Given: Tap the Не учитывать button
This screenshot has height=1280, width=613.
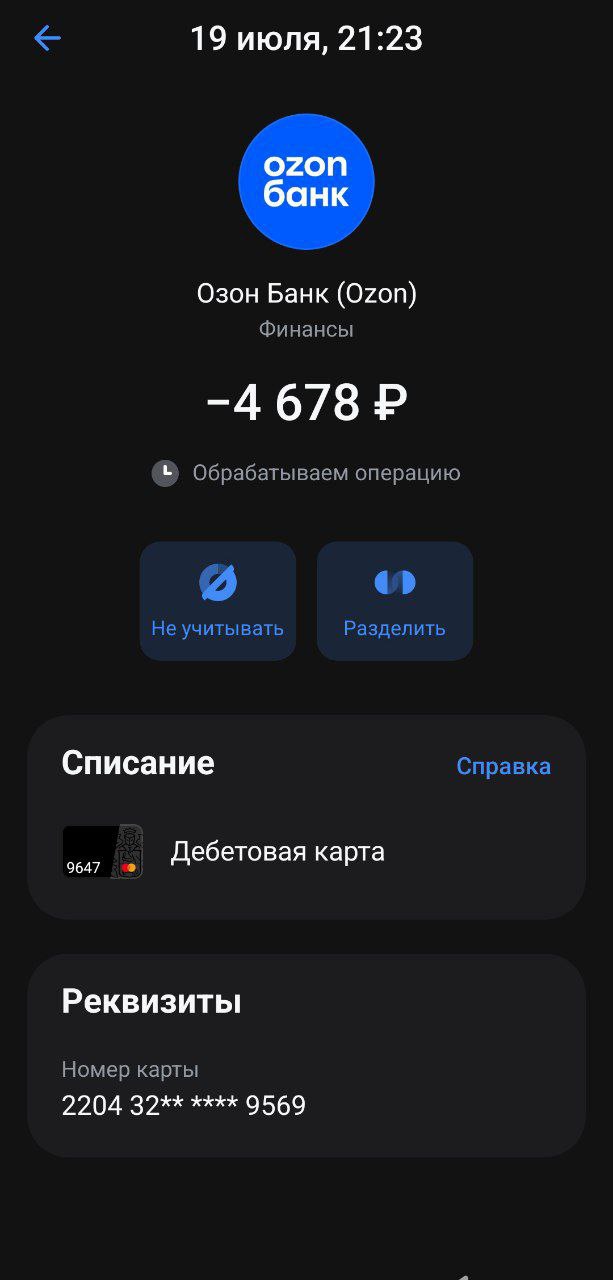Looking at the screenshot, I should (x=218, y=601).
